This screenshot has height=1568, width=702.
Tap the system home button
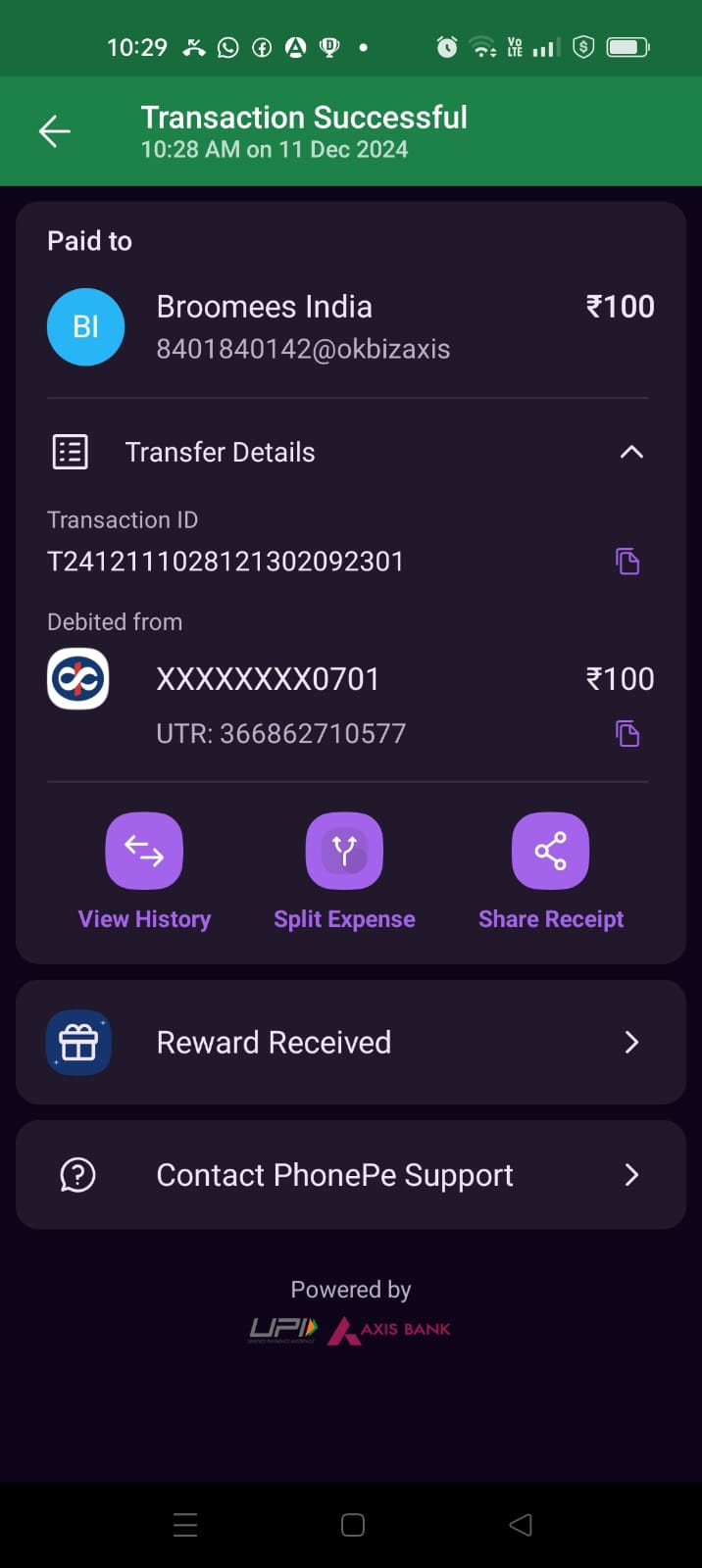tap(353, 1525)
